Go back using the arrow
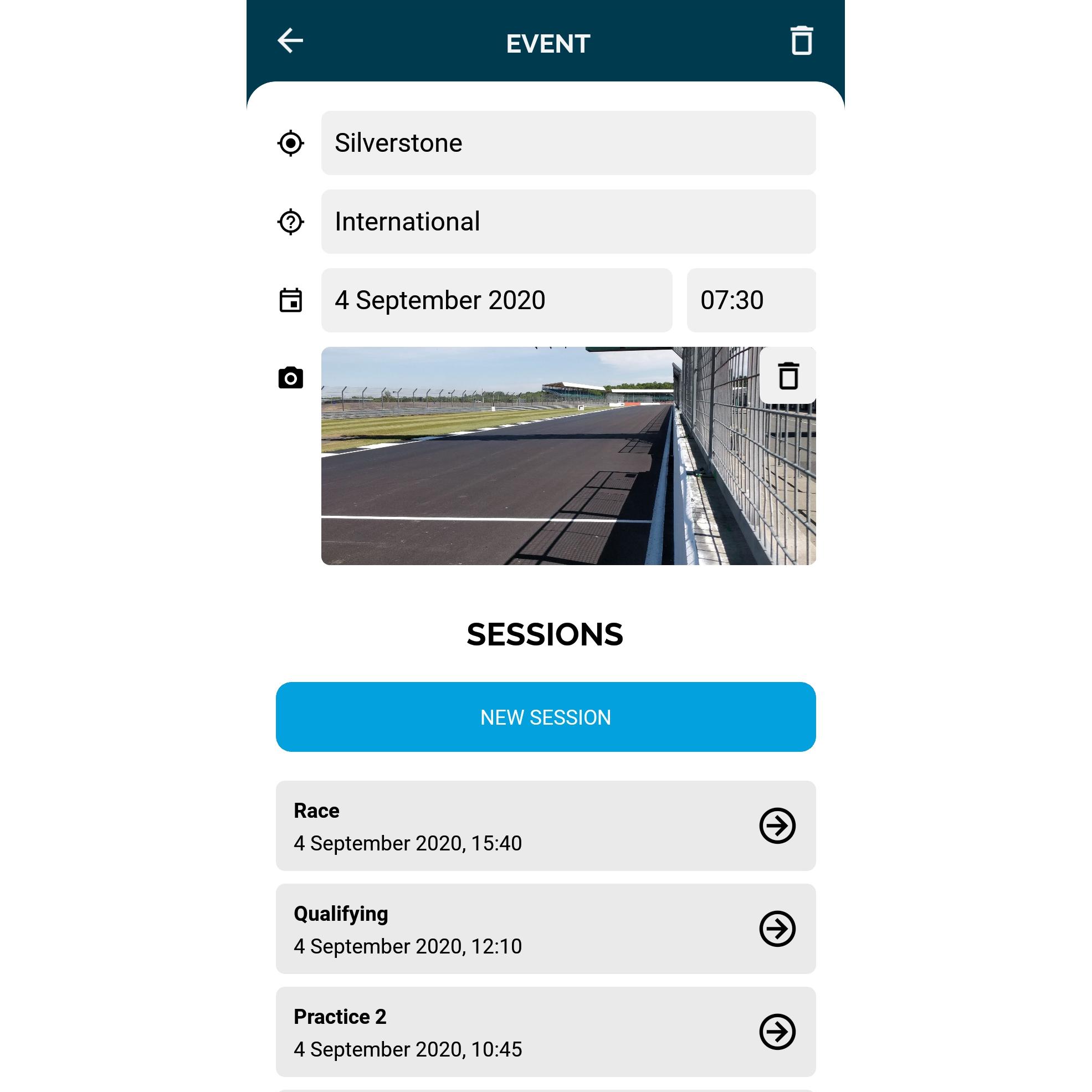1092x1092 pixels. (x=290, y=40)
